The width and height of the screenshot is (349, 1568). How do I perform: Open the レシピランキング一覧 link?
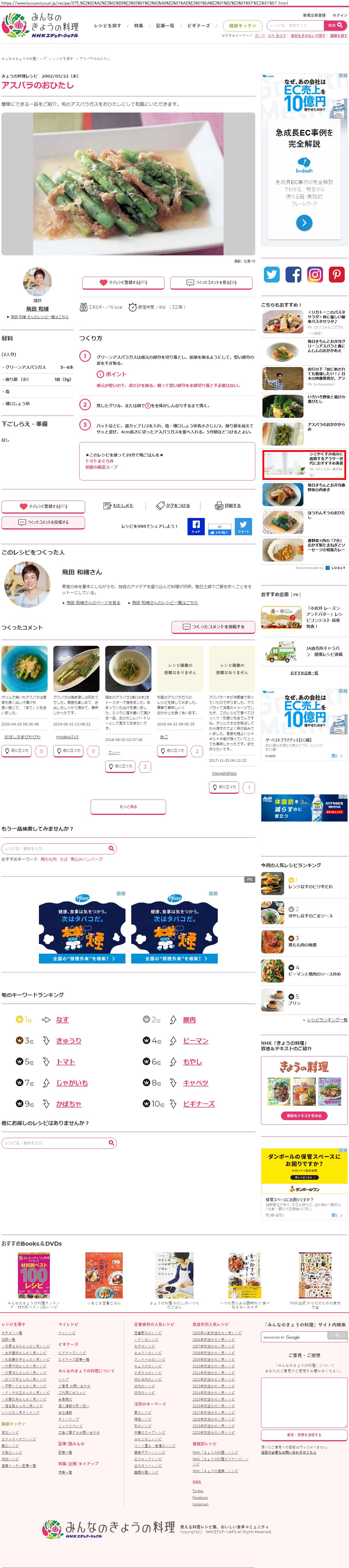tap(327, 1019)
